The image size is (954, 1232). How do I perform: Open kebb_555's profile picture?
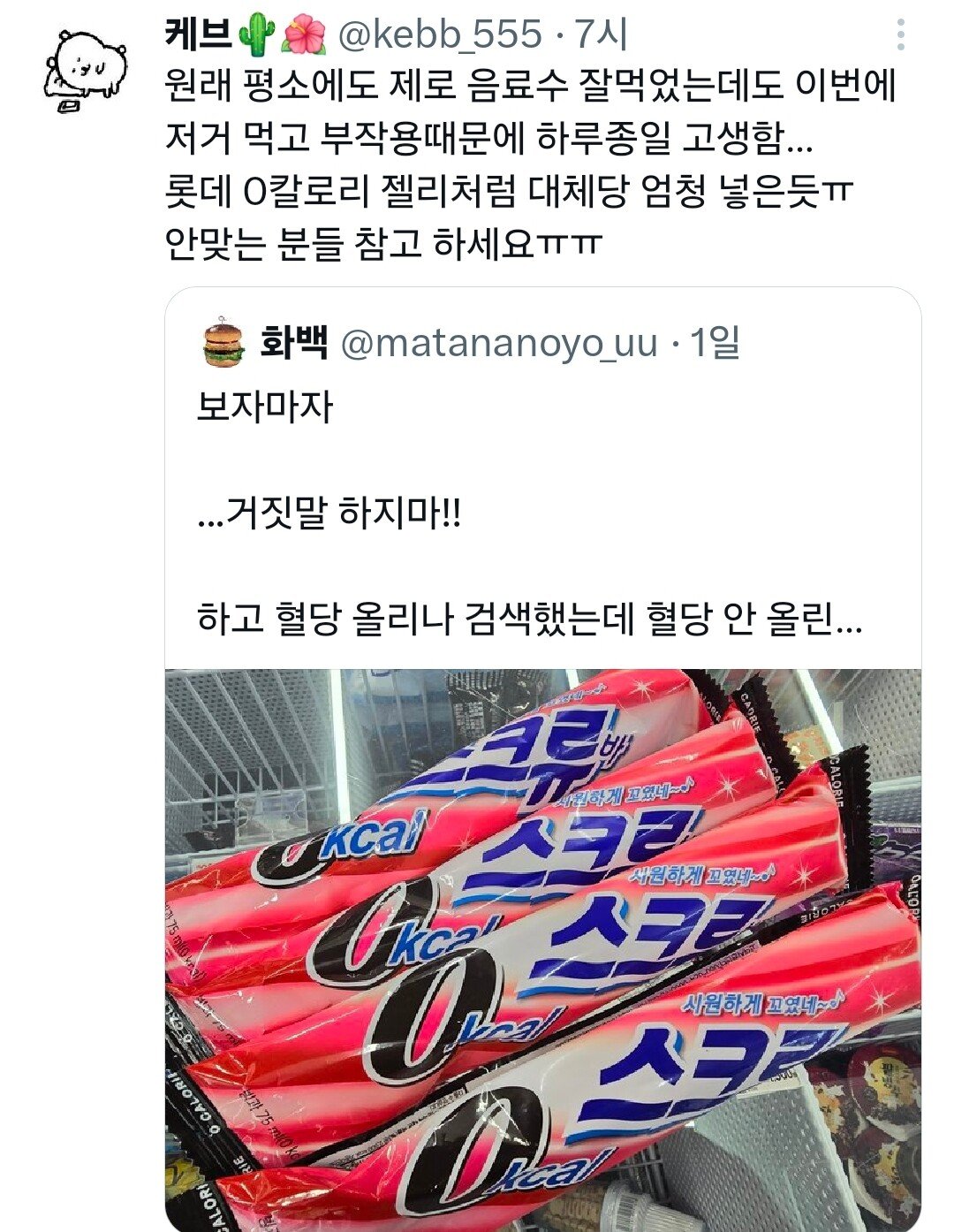(84, 69)
